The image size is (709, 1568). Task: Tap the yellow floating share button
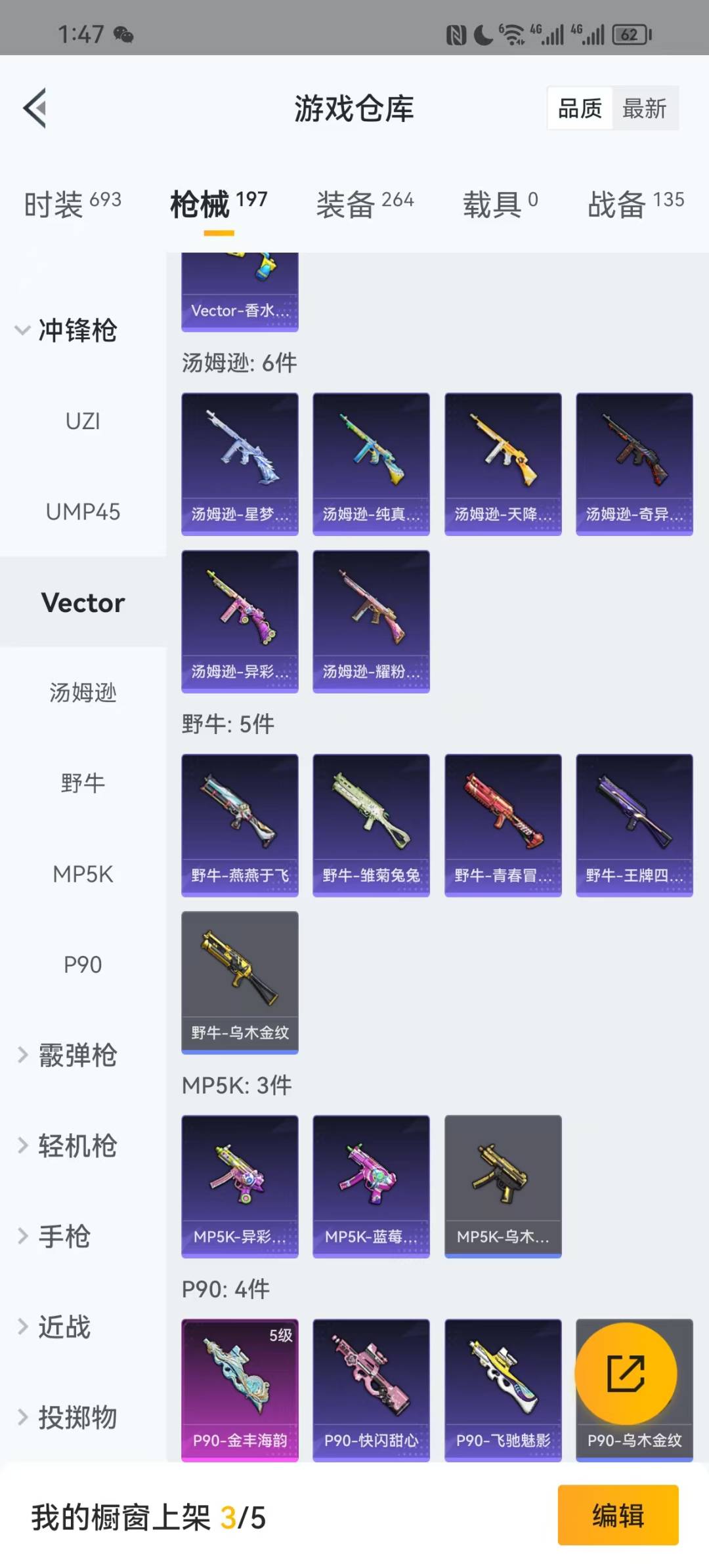(x=626, y=1373)
